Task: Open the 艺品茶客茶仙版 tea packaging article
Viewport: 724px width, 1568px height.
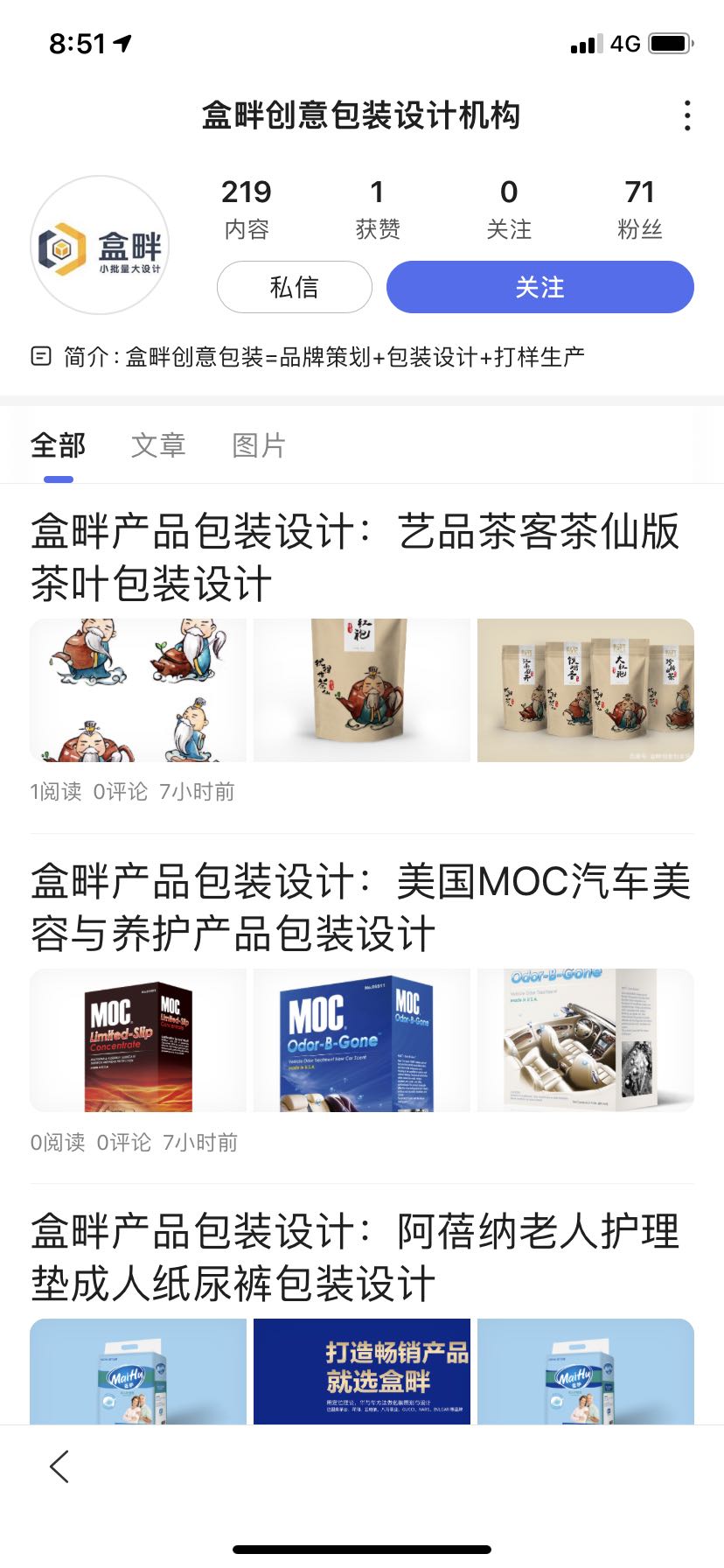Action: click(354, 557)
